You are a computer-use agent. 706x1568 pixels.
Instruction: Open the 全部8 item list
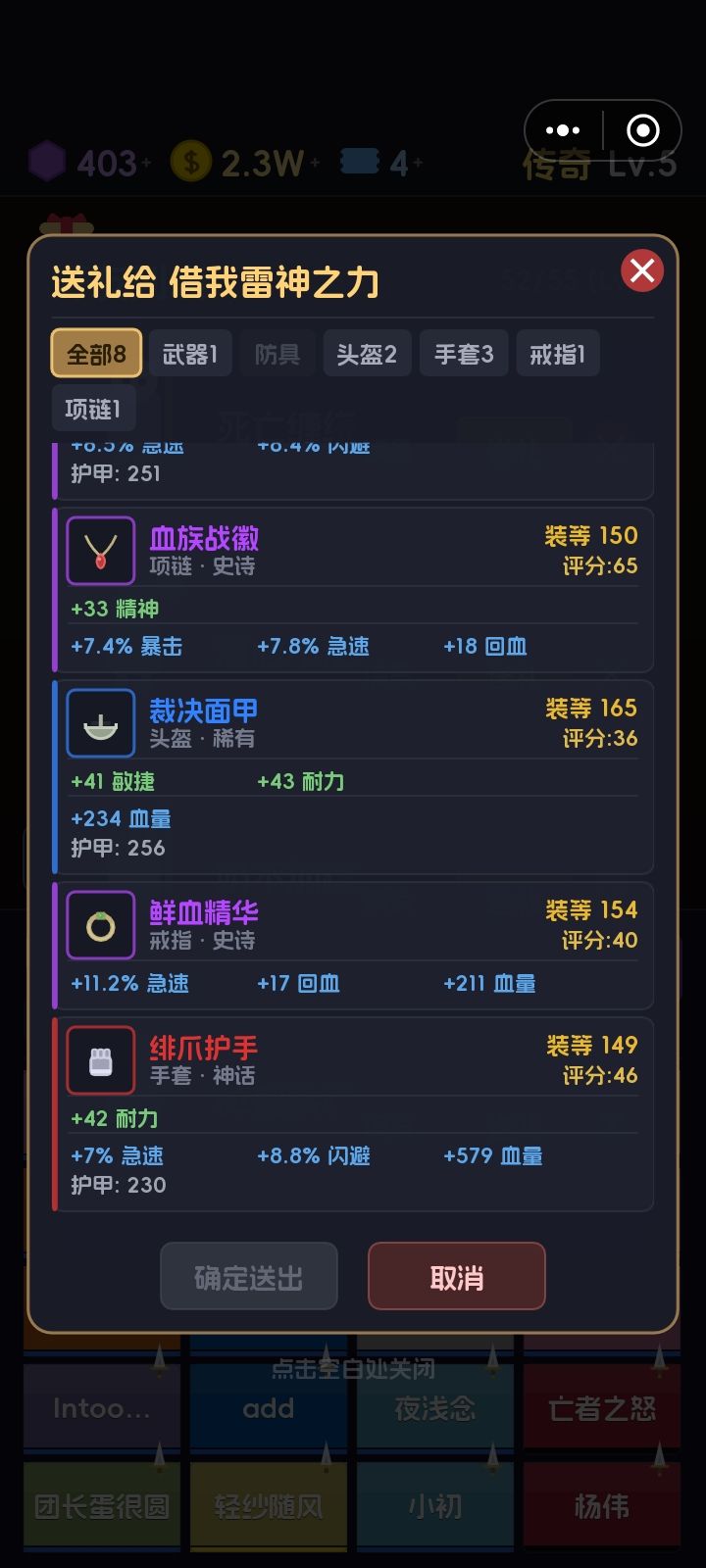(95, 353)
